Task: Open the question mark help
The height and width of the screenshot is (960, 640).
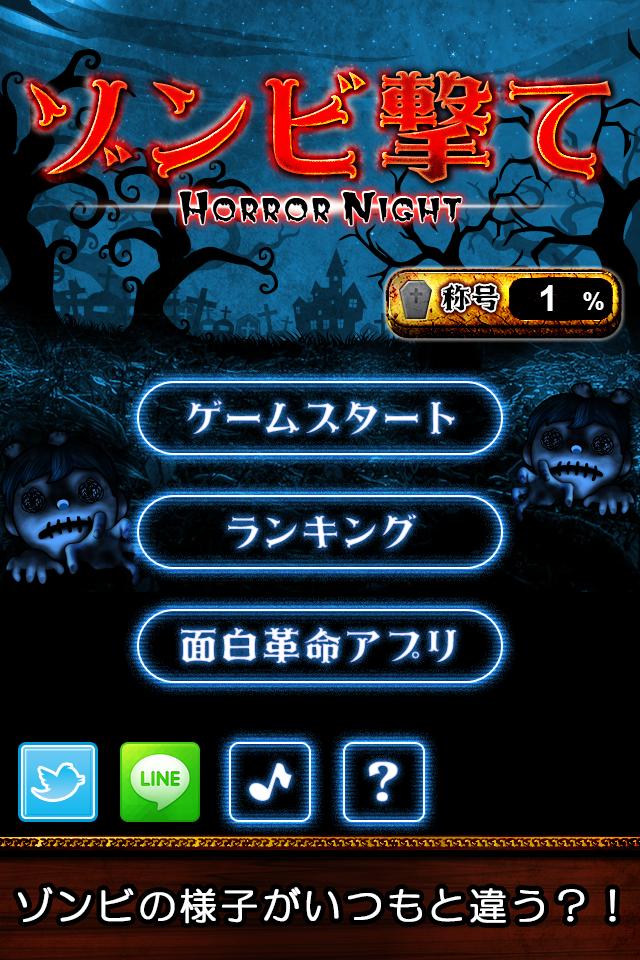Action: click(x=384, y=782)
